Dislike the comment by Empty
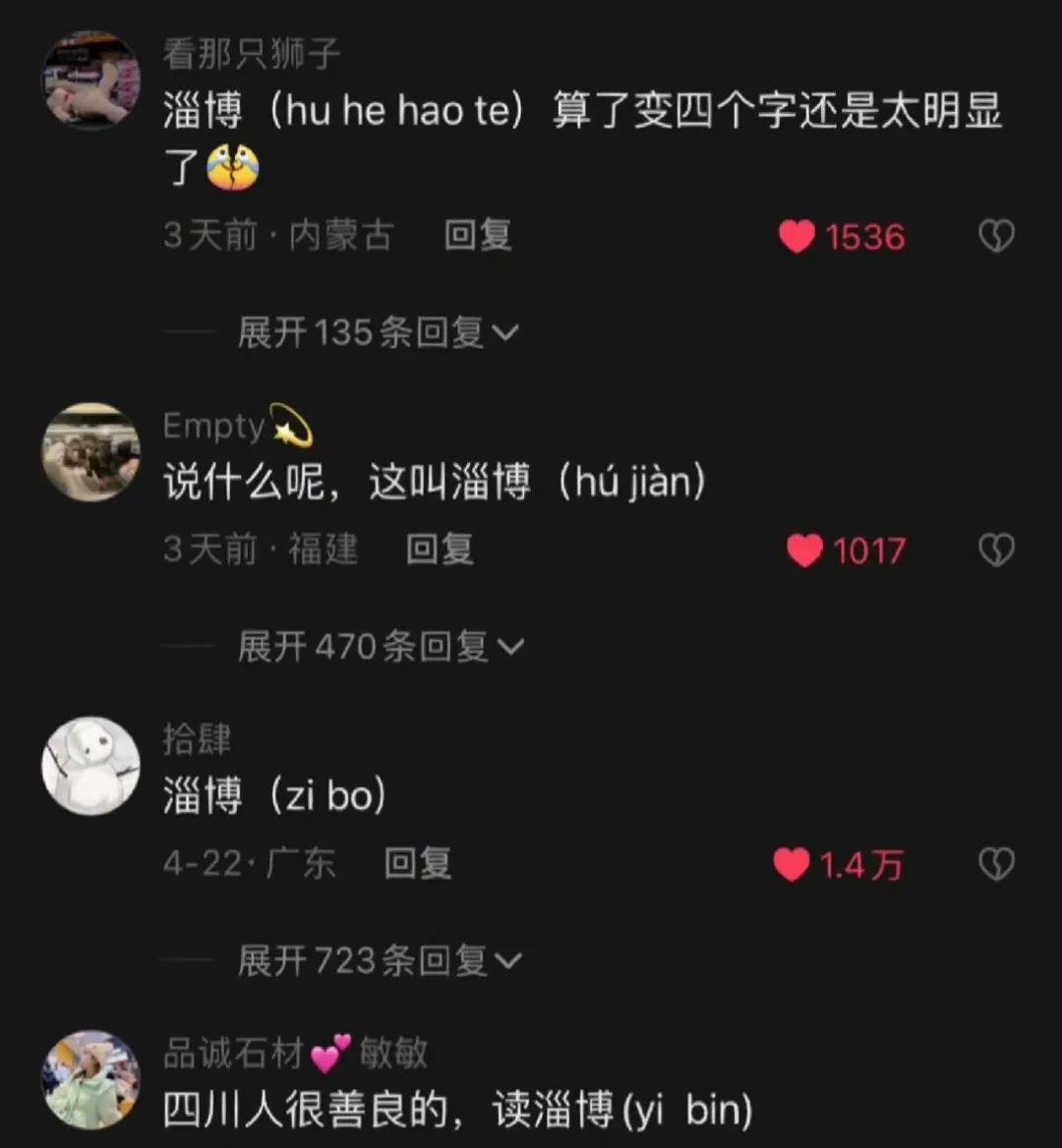The image size is (1062, 1148). pos(996,550)
